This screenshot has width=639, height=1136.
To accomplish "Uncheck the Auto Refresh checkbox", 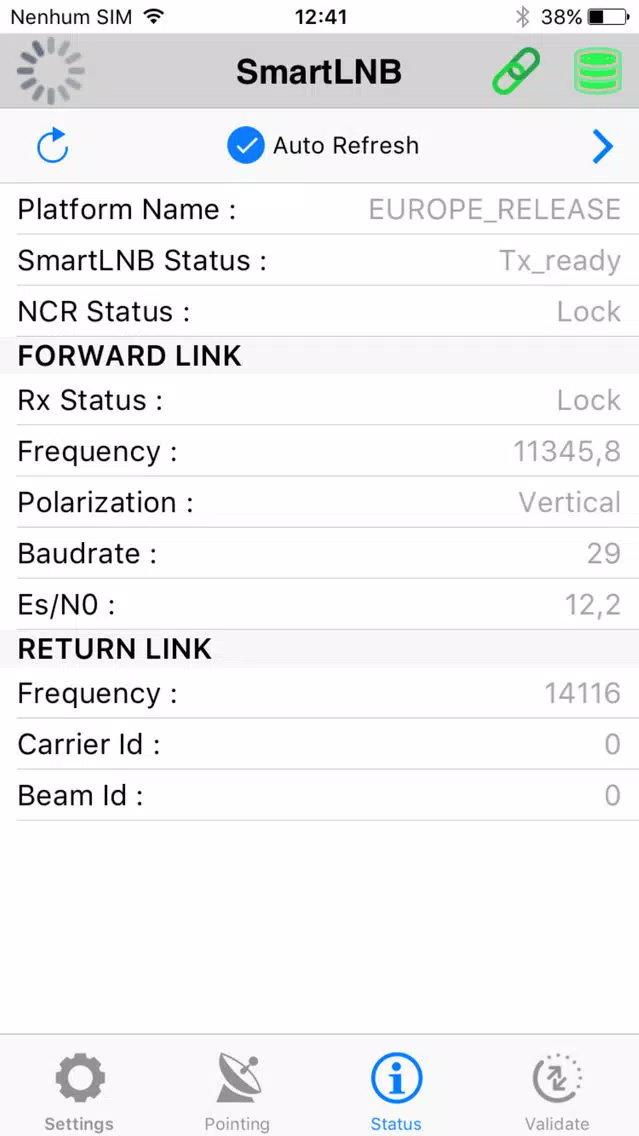I will tap(246, 146).
